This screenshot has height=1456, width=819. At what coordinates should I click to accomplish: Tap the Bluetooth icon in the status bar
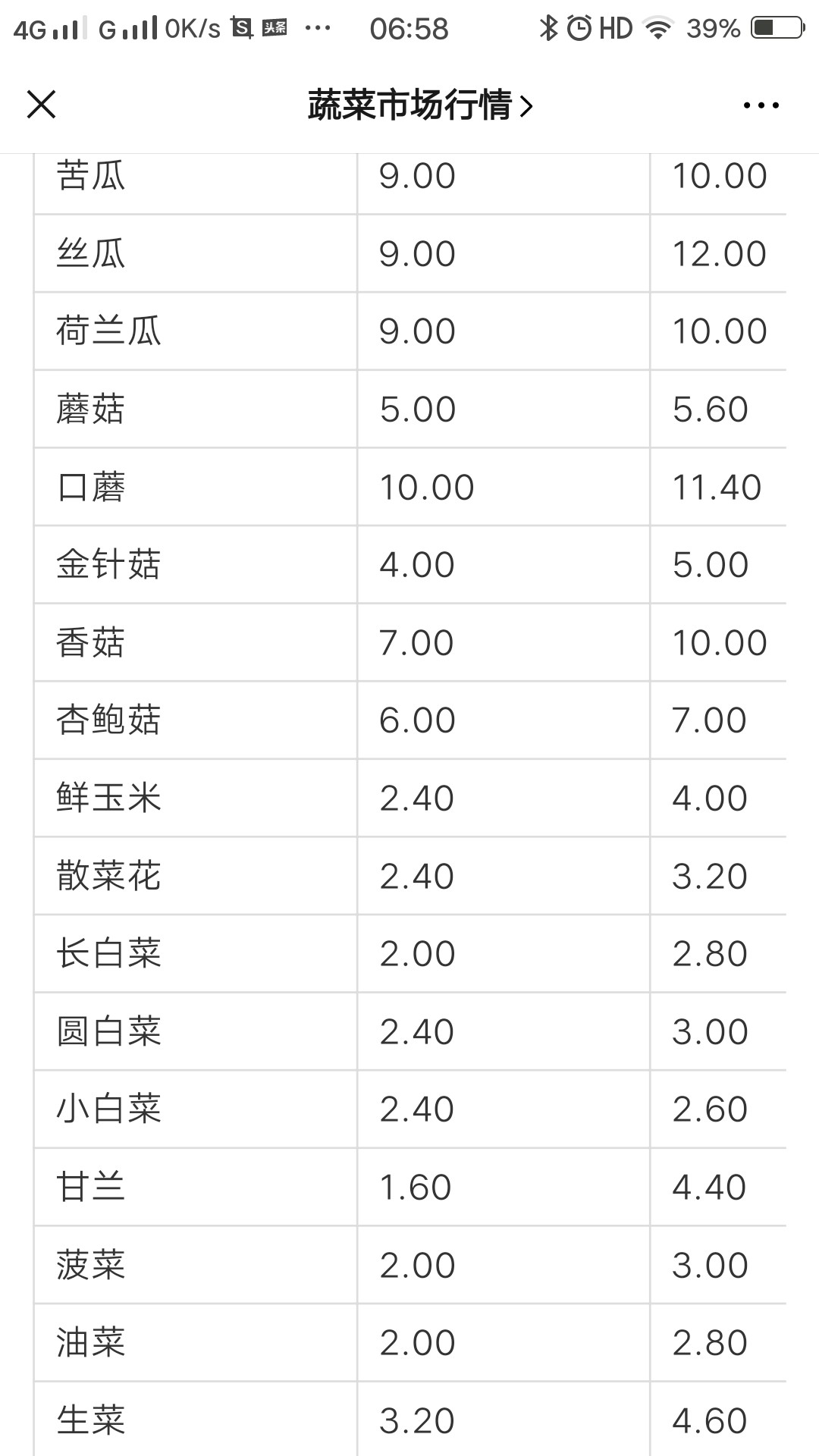pos(550,27)
